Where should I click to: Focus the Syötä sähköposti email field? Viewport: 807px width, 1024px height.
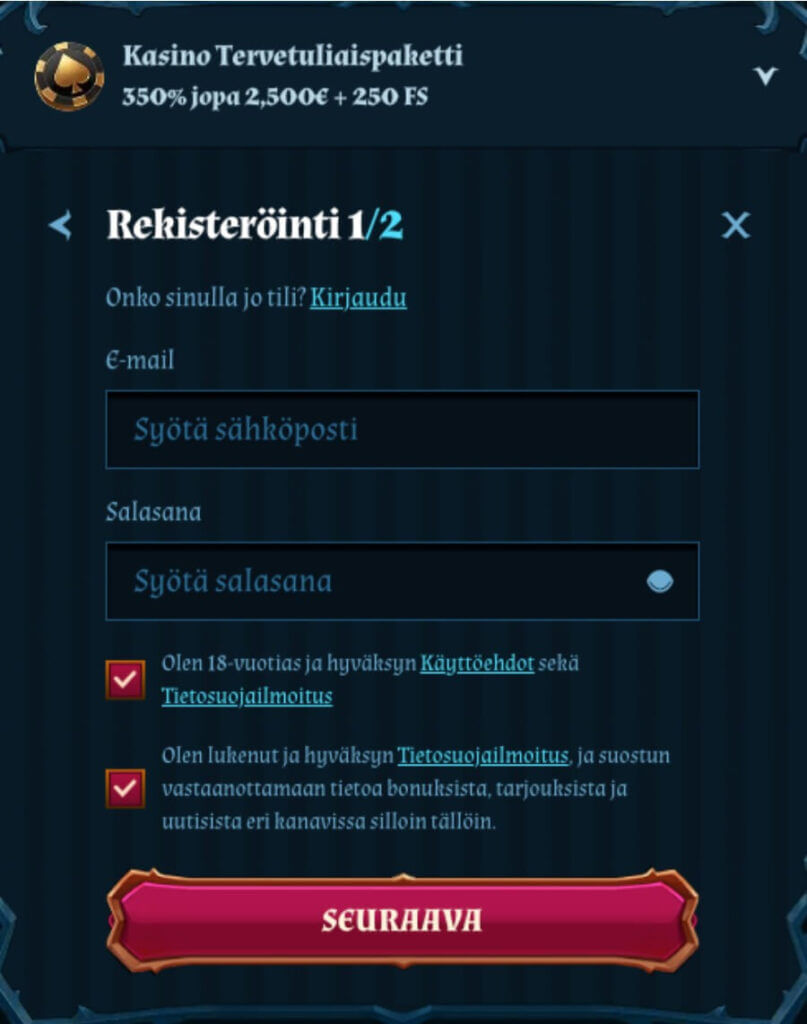click(x=402, y=430)
